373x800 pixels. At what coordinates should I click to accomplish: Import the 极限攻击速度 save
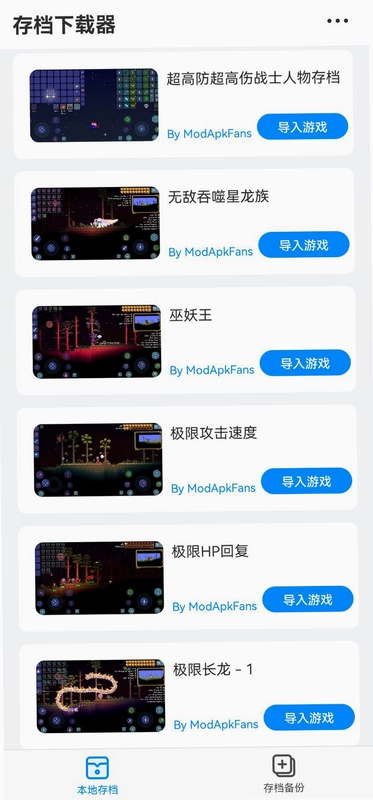(x=307, y=481)
